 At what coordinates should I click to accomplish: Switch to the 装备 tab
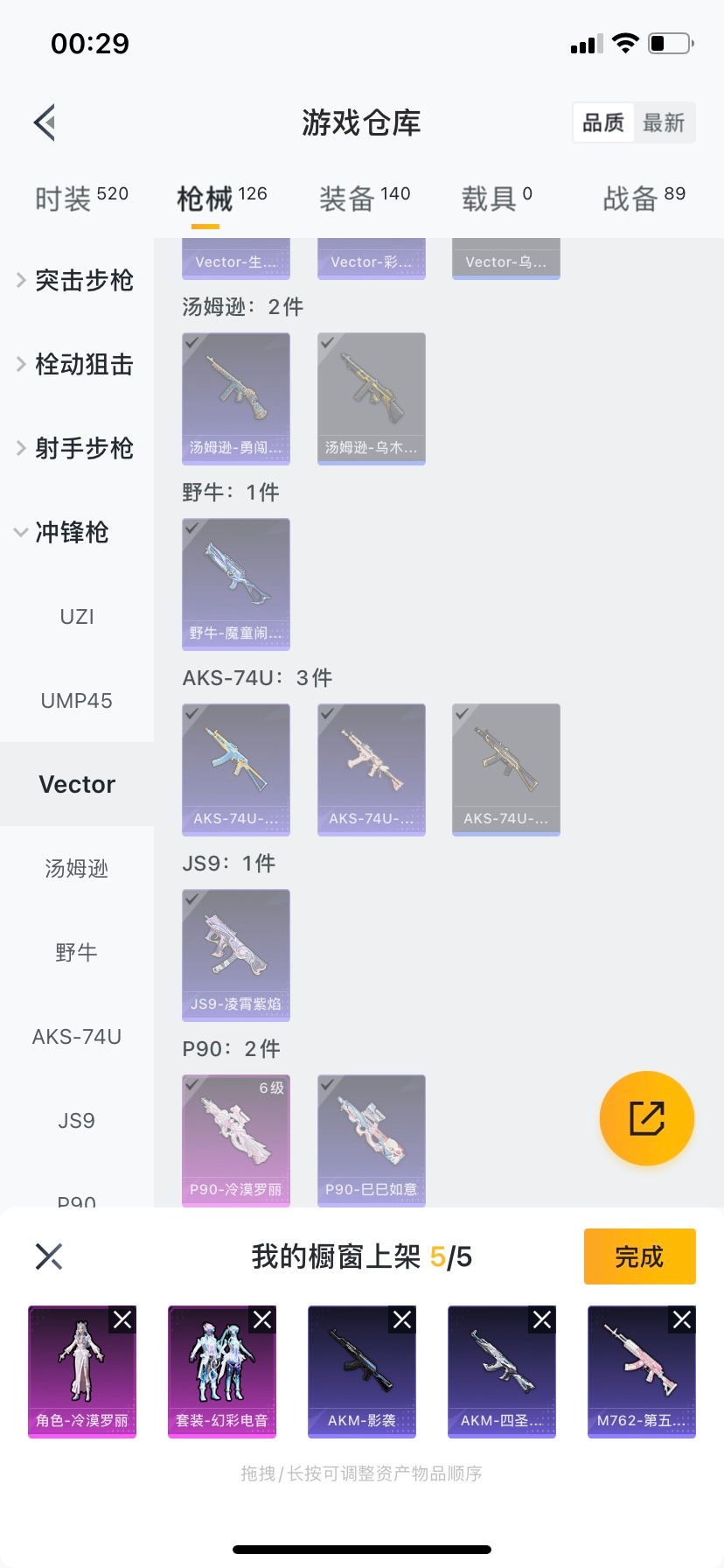tap(364, 198)
